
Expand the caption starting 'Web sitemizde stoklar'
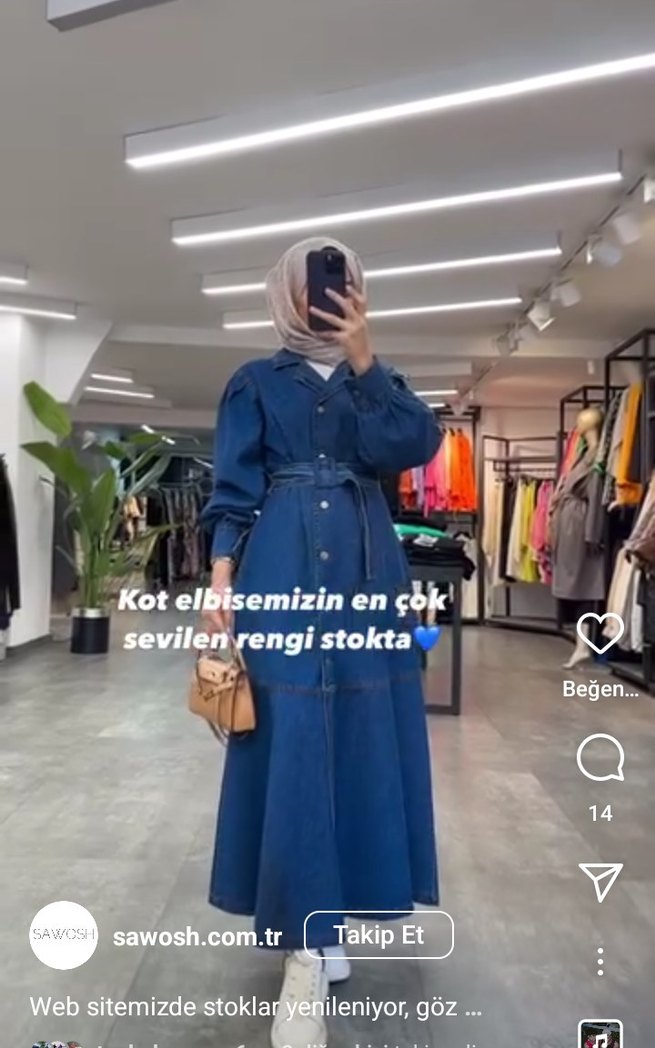coord(255,1005)
